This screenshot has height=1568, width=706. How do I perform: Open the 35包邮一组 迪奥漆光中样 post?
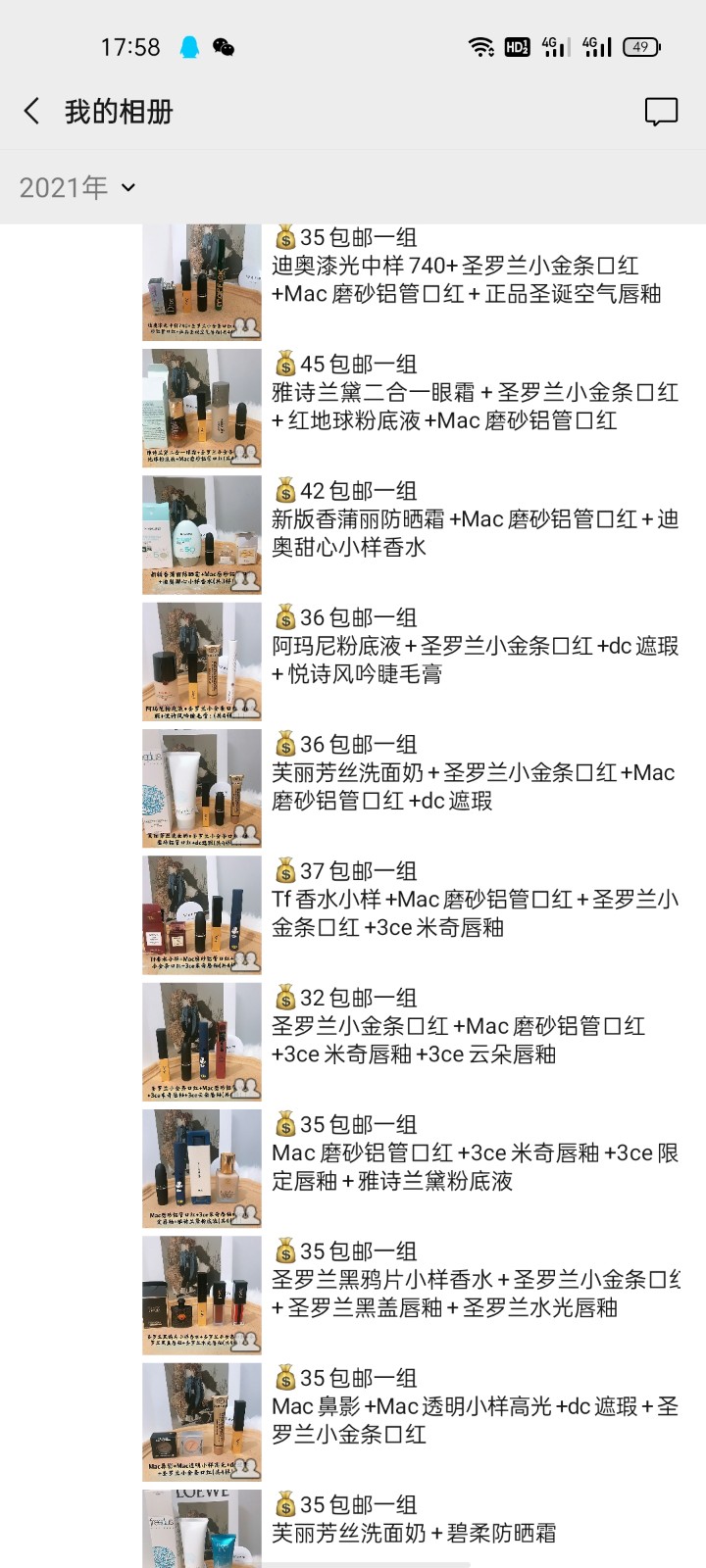[412, 282]
